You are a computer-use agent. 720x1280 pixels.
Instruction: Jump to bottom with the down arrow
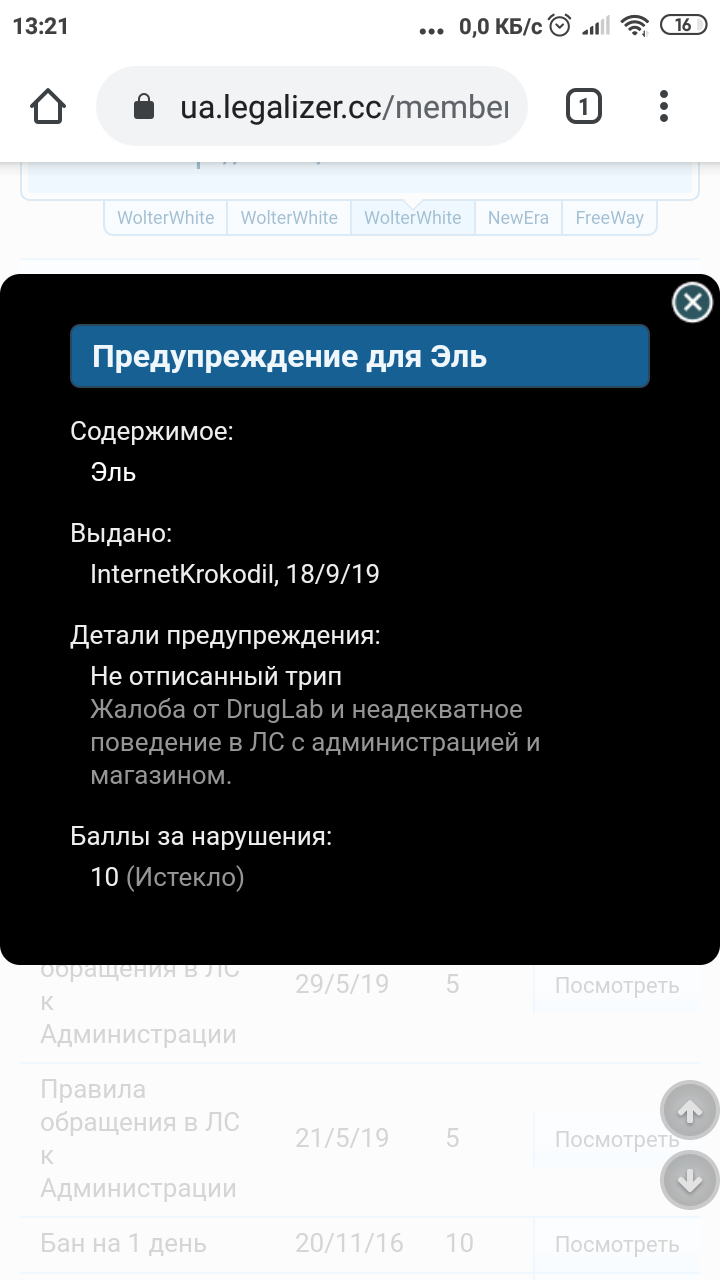tap(690, 1182)
